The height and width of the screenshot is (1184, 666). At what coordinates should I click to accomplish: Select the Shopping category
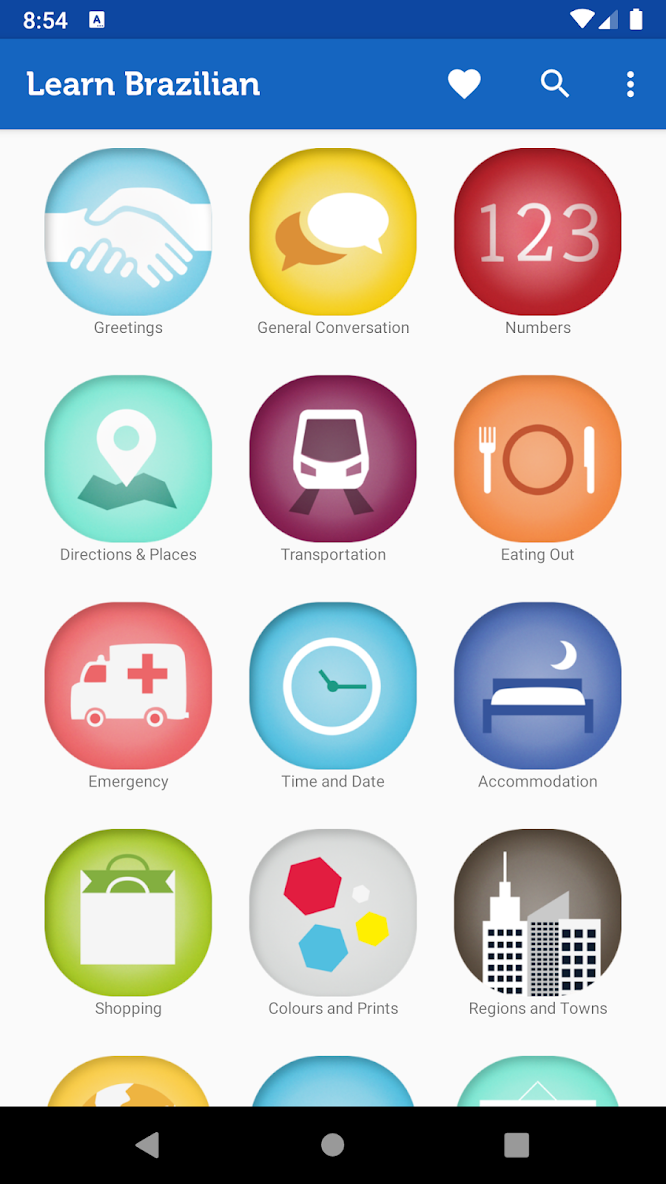128,913
